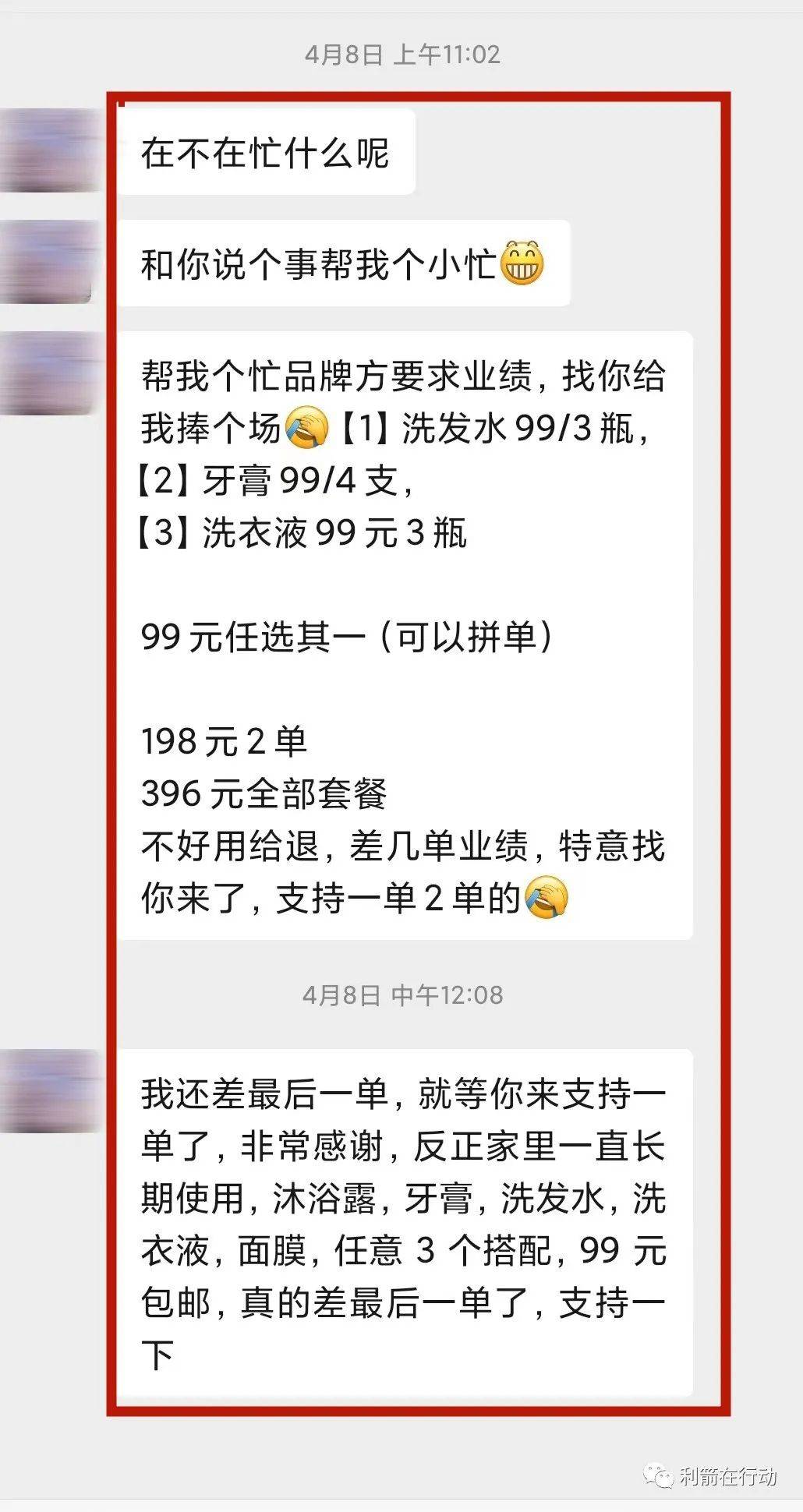
Task: Open the message bubble reading 在不在忙什么呢
Action: point(269,154)
